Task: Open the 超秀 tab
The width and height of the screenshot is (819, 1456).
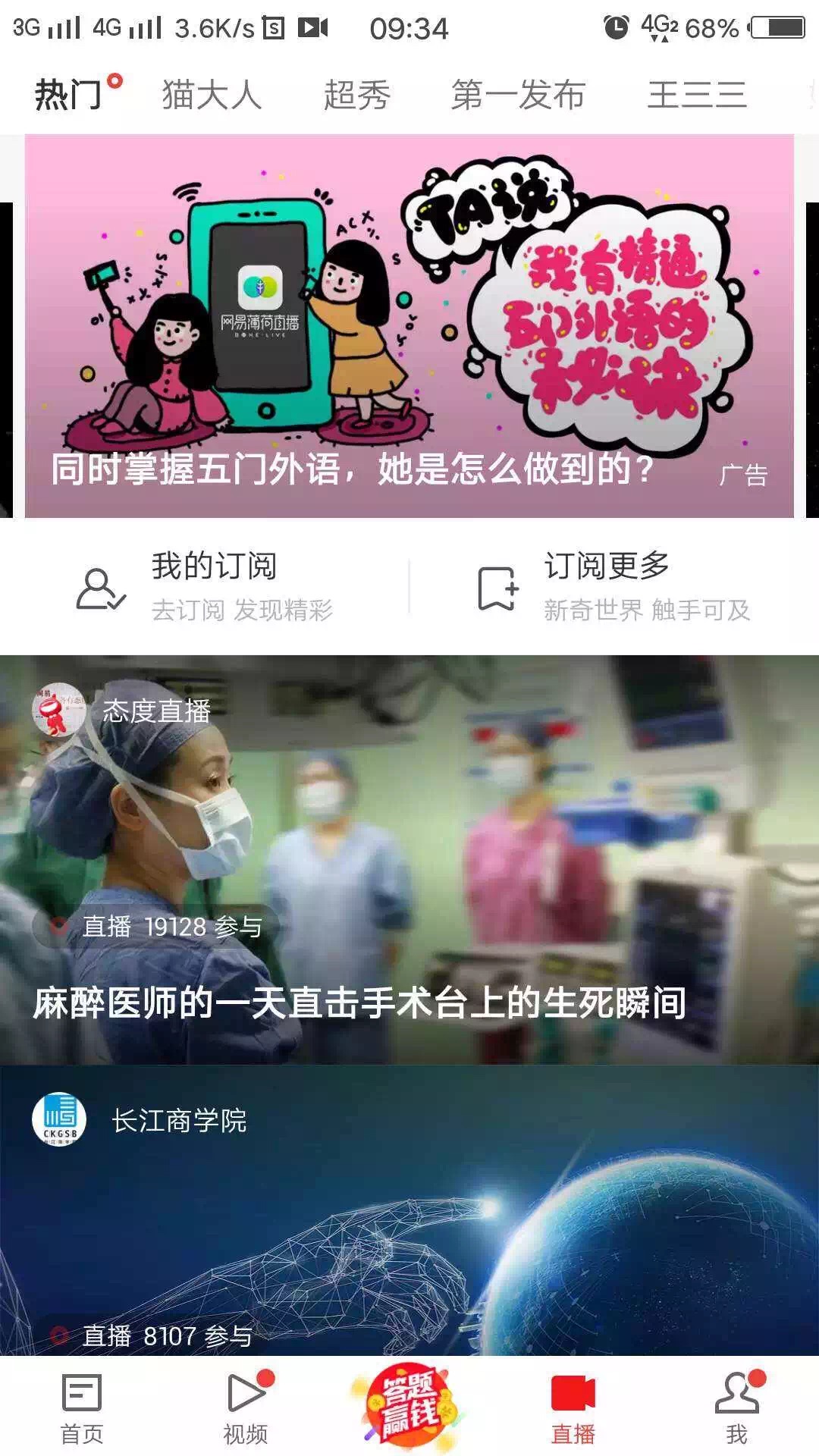Action: pos(356,96)
